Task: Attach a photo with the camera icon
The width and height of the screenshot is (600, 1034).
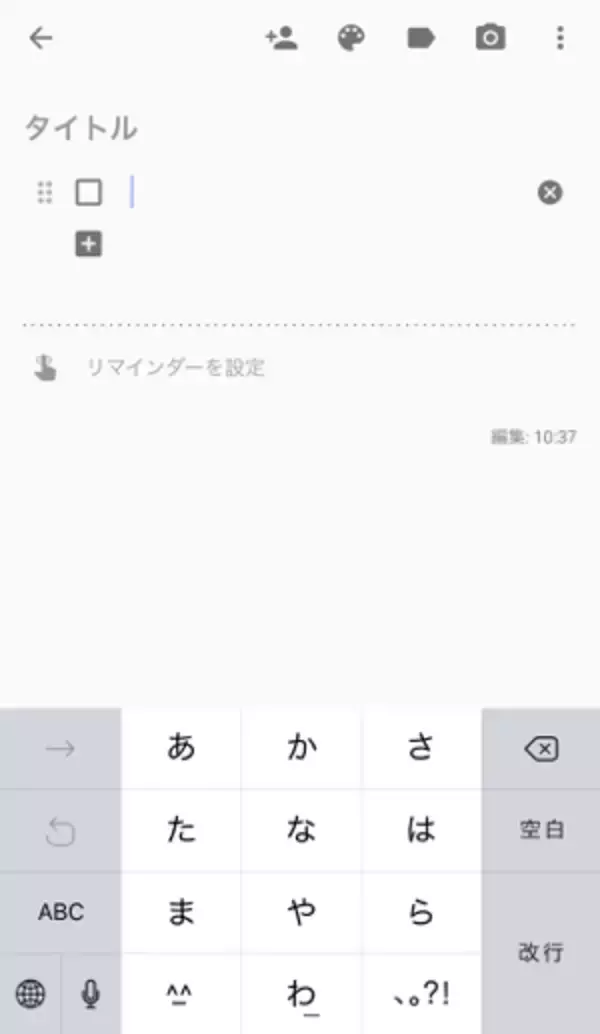Action: pyautogui.click(x=490, y=39)
